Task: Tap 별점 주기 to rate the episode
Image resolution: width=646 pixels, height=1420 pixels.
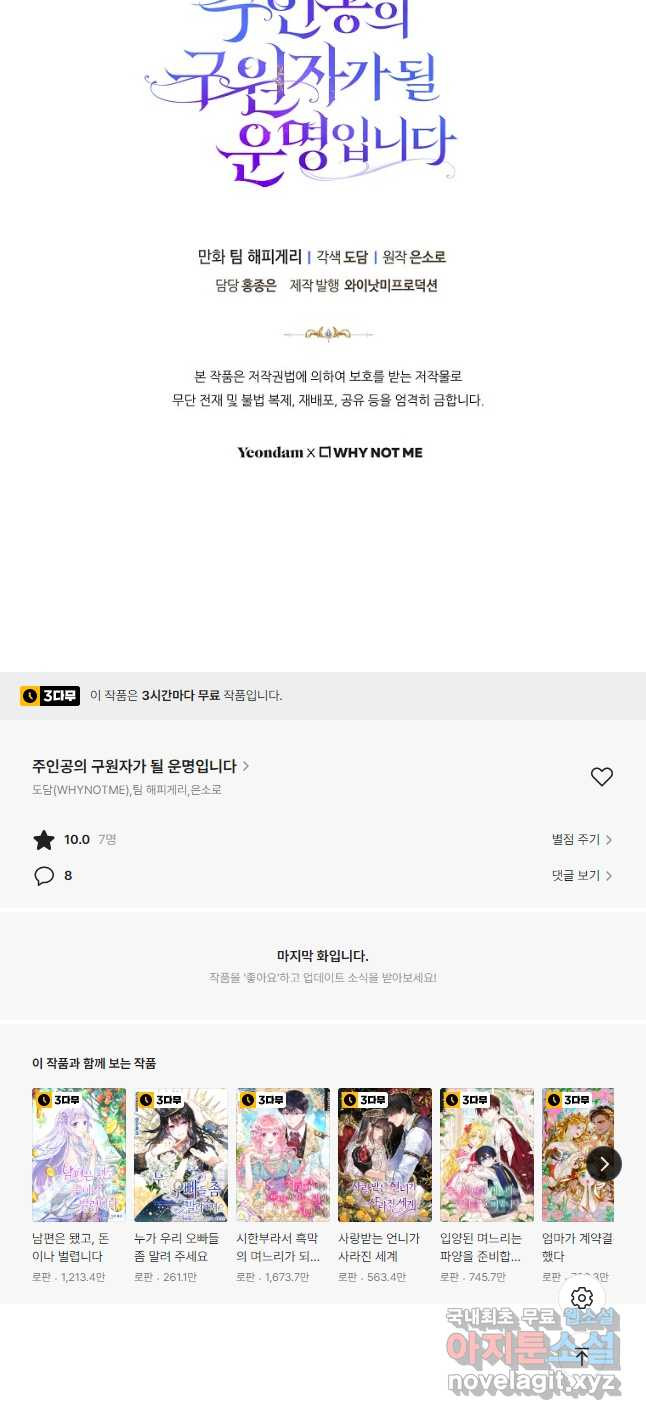Action: [581, 840]
